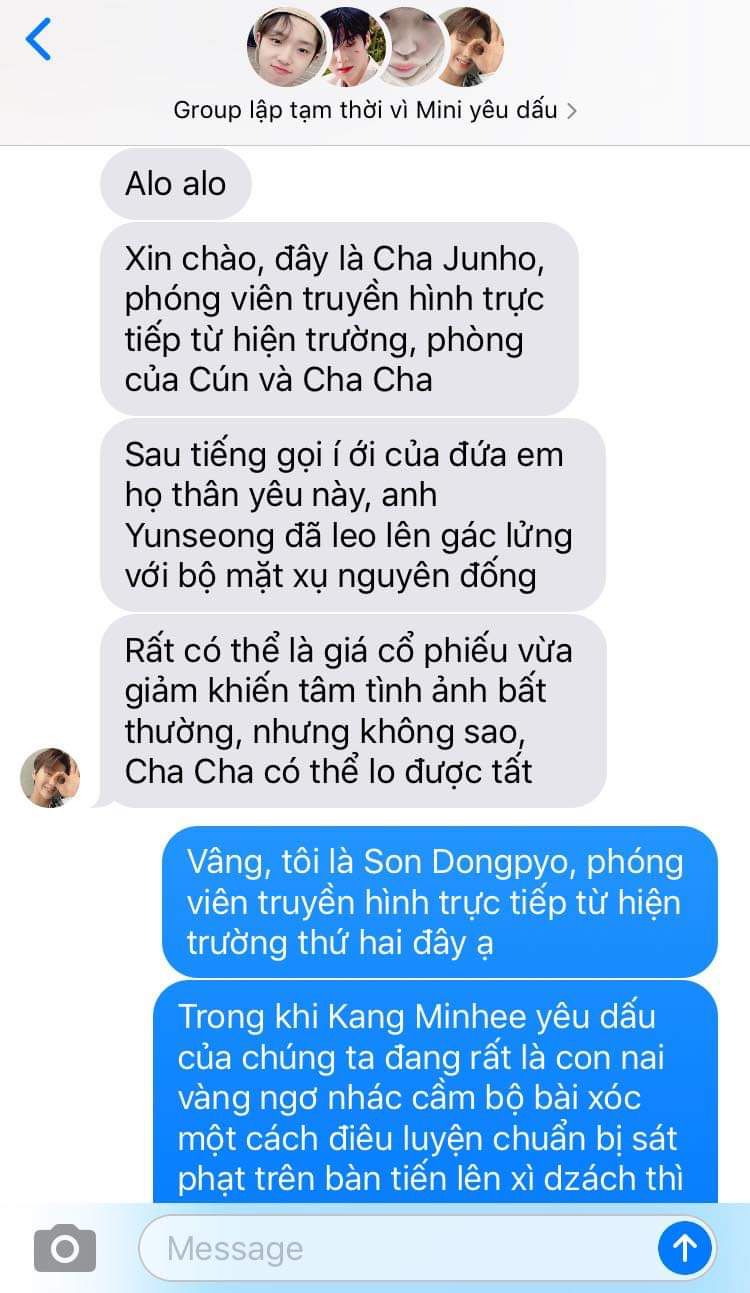The image size is (750, 1293).
Task: Tap the group members' avatars at top
Action: click(x=374, y=46)
